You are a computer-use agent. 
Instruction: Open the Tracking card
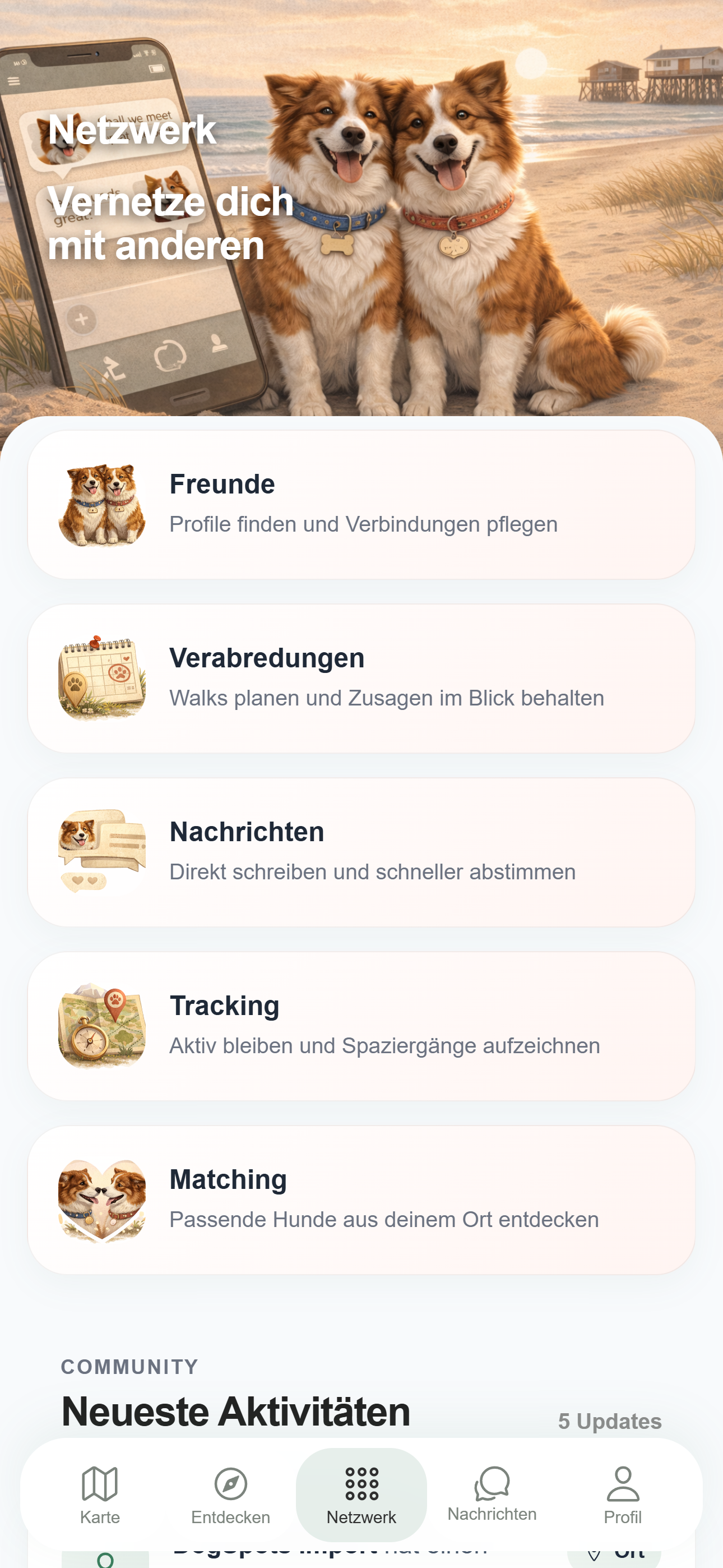pos(361,1026)
